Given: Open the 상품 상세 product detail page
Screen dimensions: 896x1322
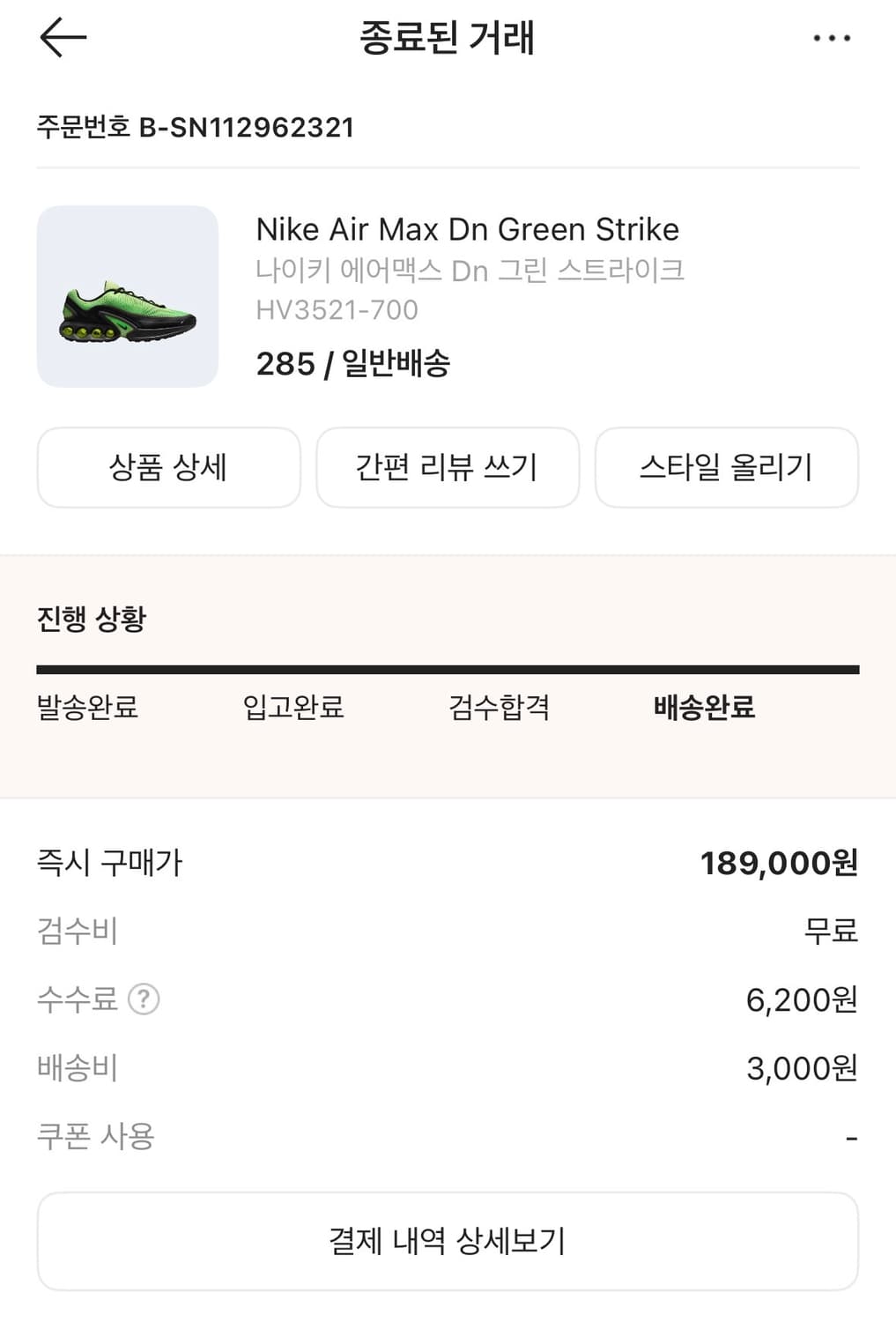Looking at the screenshot, I should pos(168,467).
